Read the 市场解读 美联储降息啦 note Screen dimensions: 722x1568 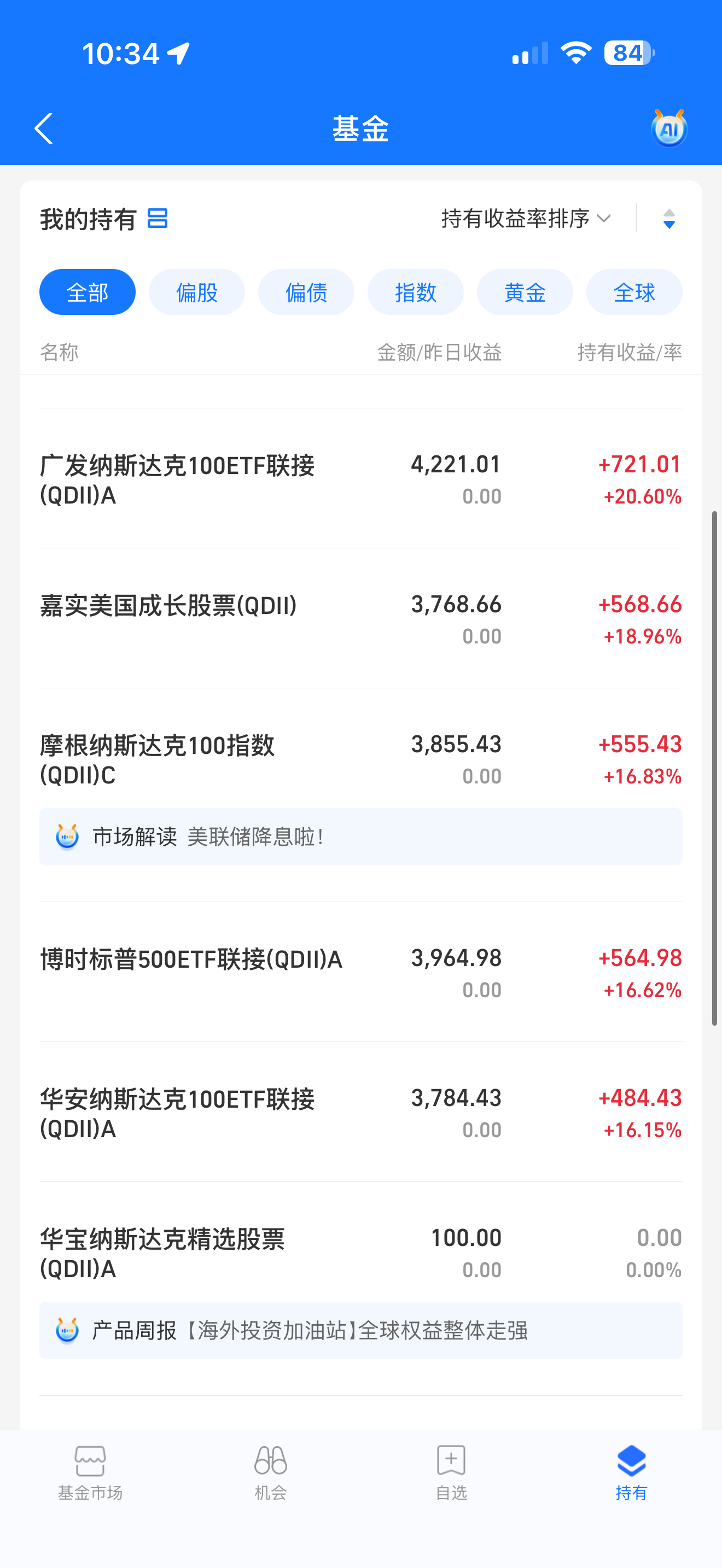[361, 837]
